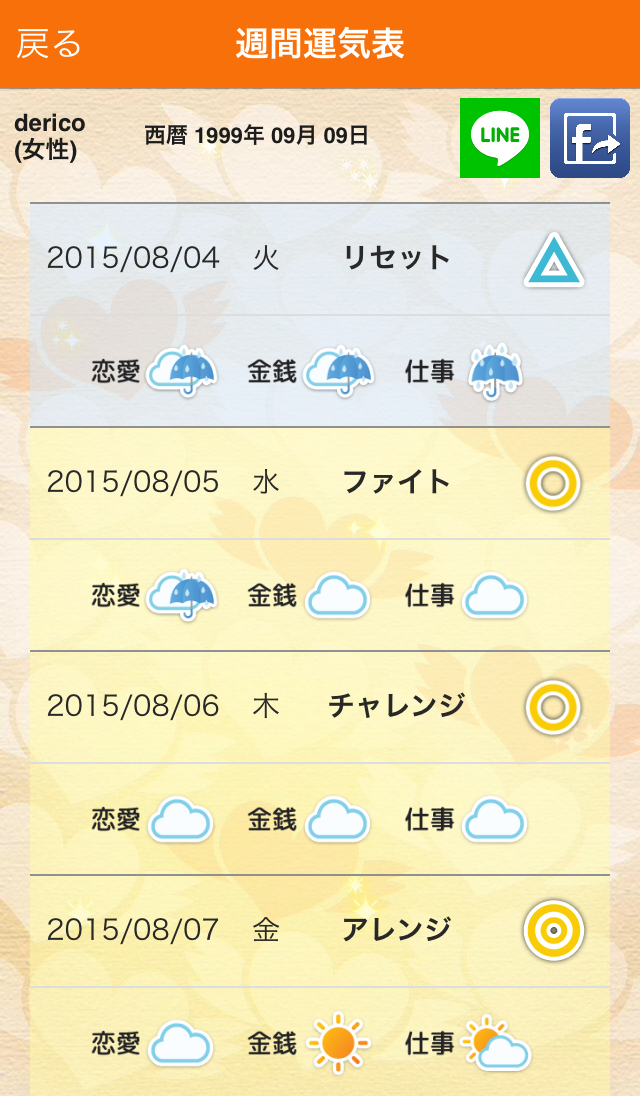Image resolution: width=640 pixels, height=1096 pixels.
Task: Share the fortune on Facebook
Action: click(x=590, y=138)
